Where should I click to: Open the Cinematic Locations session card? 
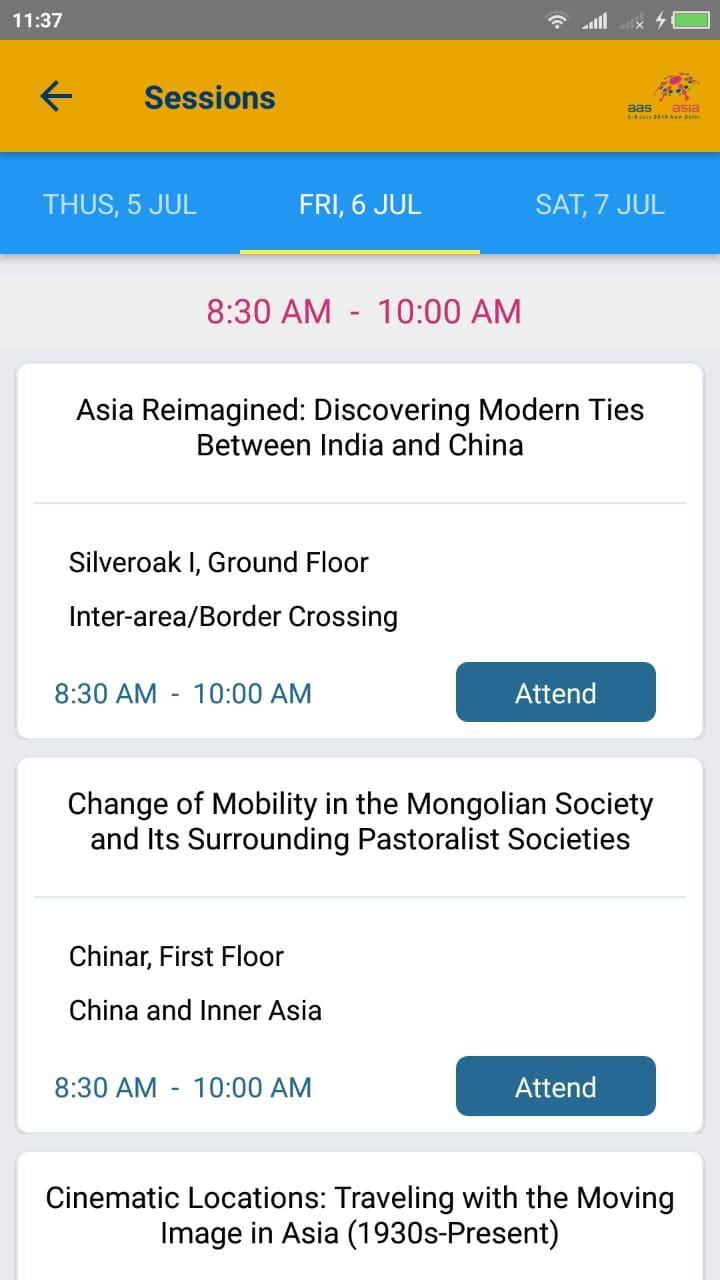tap(360, 1214)
